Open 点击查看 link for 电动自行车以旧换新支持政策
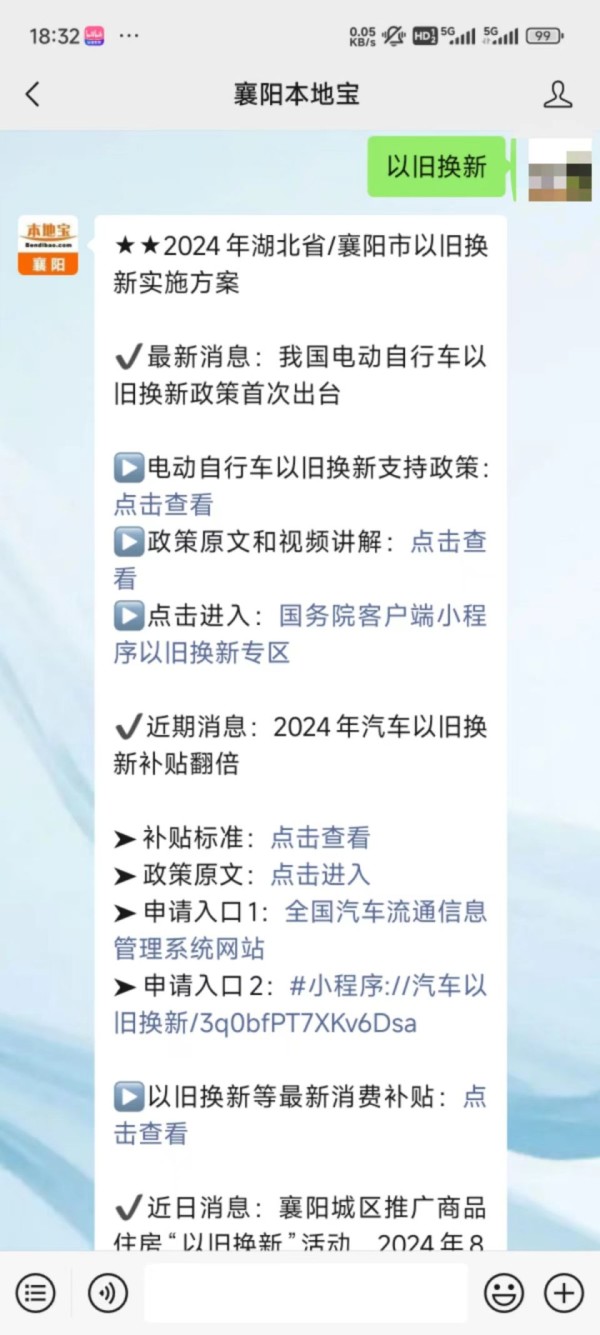 163,504
